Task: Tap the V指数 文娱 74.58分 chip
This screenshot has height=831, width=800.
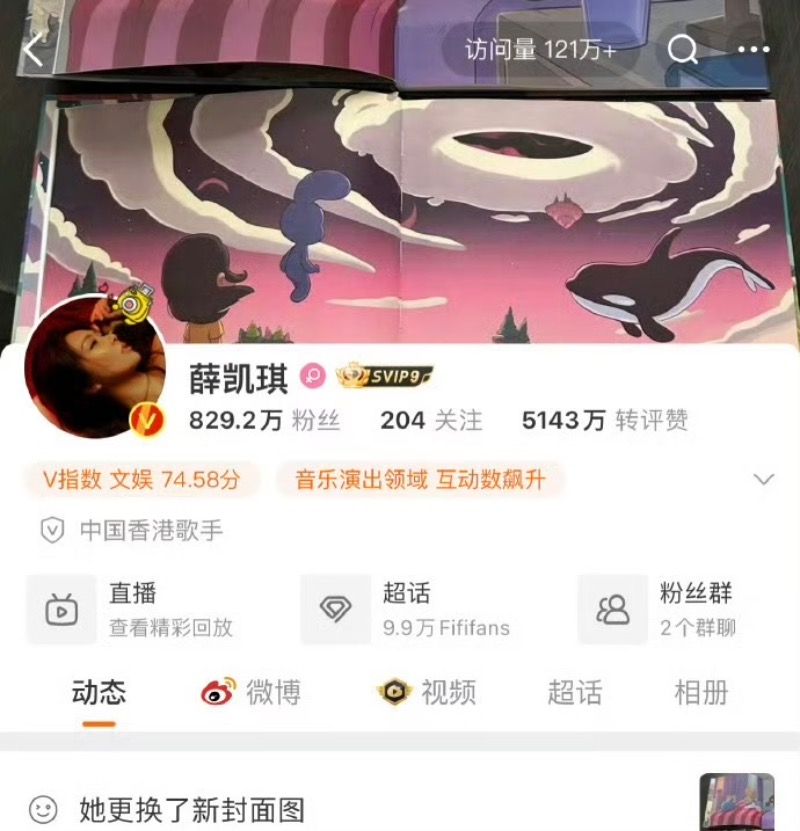Action: pos(141,480)
